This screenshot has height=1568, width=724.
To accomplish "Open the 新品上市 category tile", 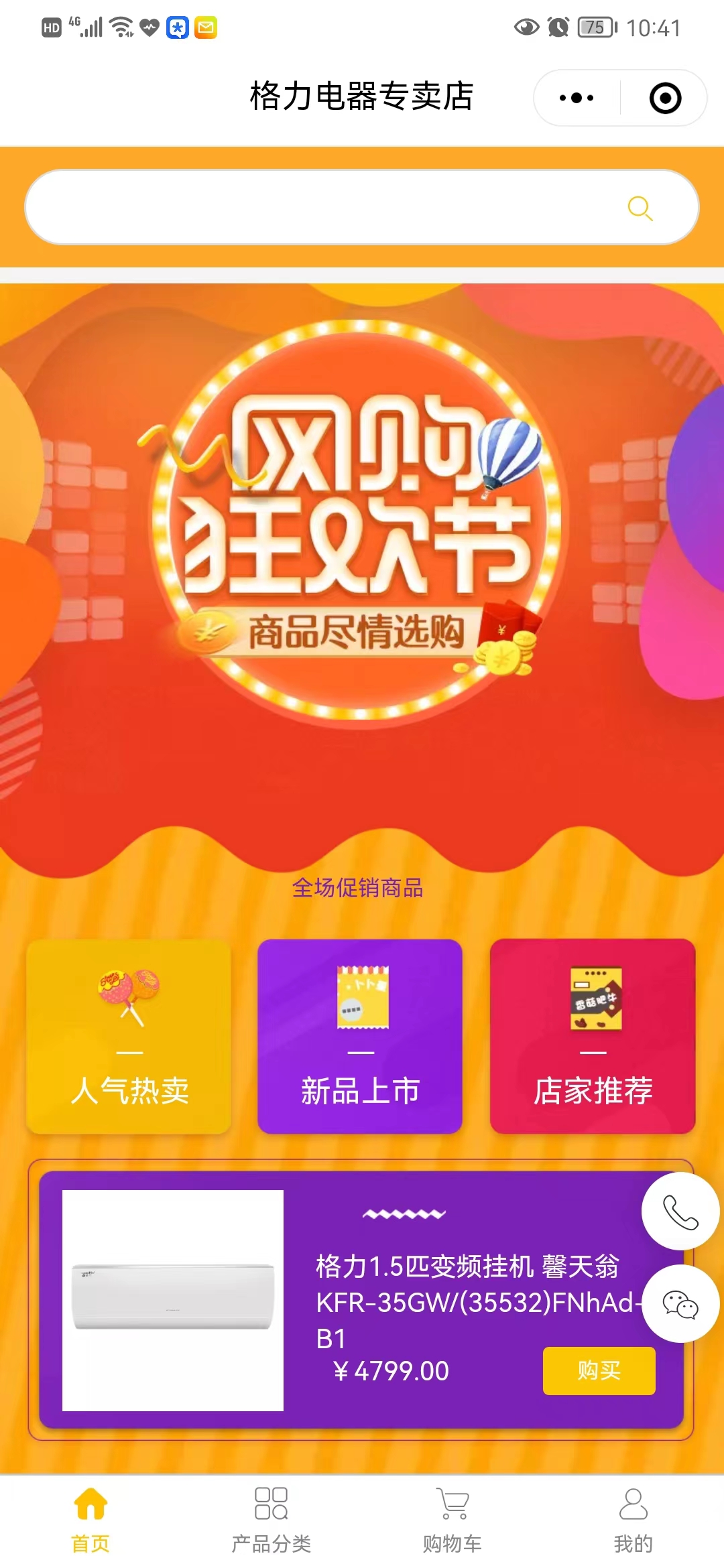I will click(360, 1037).
